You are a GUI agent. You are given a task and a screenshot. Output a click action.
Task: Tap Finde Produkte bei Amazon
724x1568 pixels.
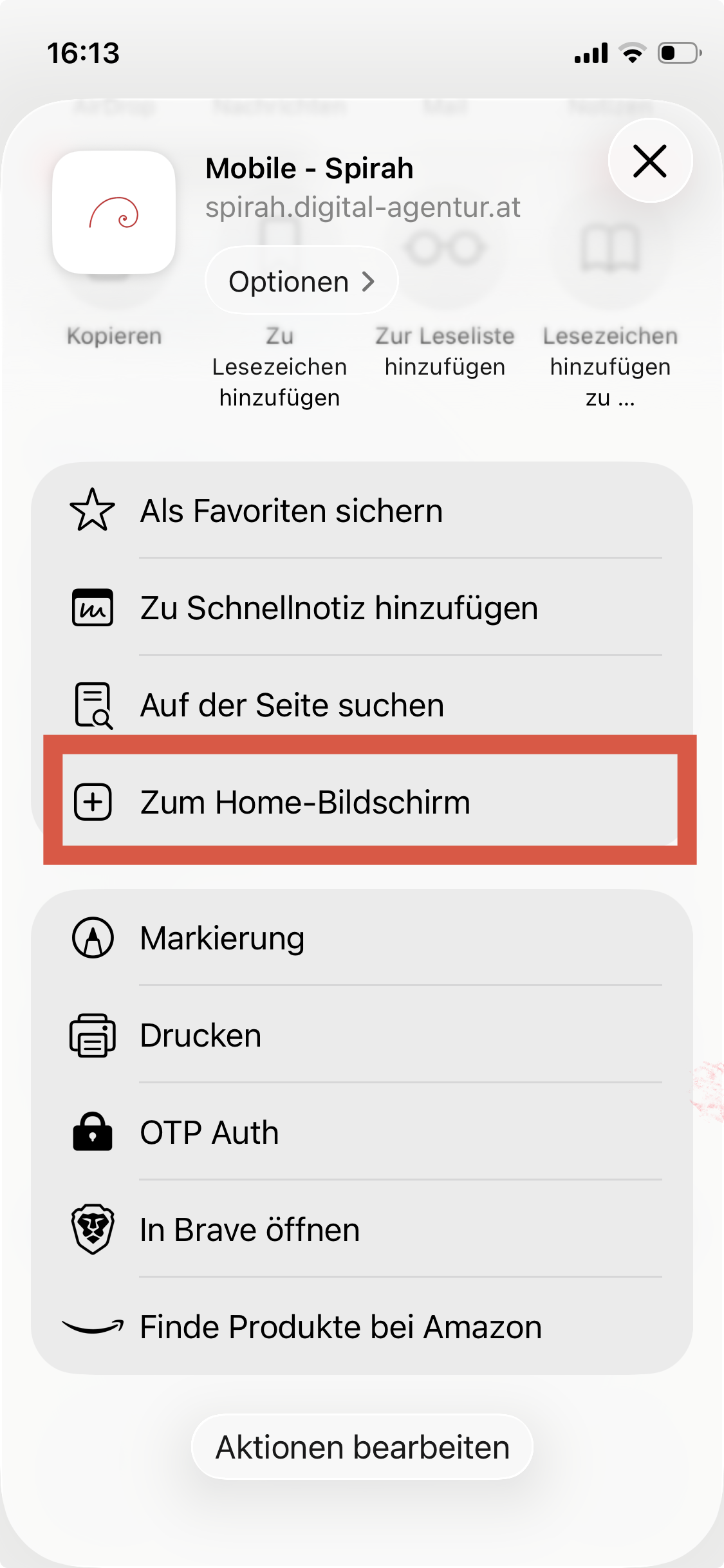click(362, 1327)
